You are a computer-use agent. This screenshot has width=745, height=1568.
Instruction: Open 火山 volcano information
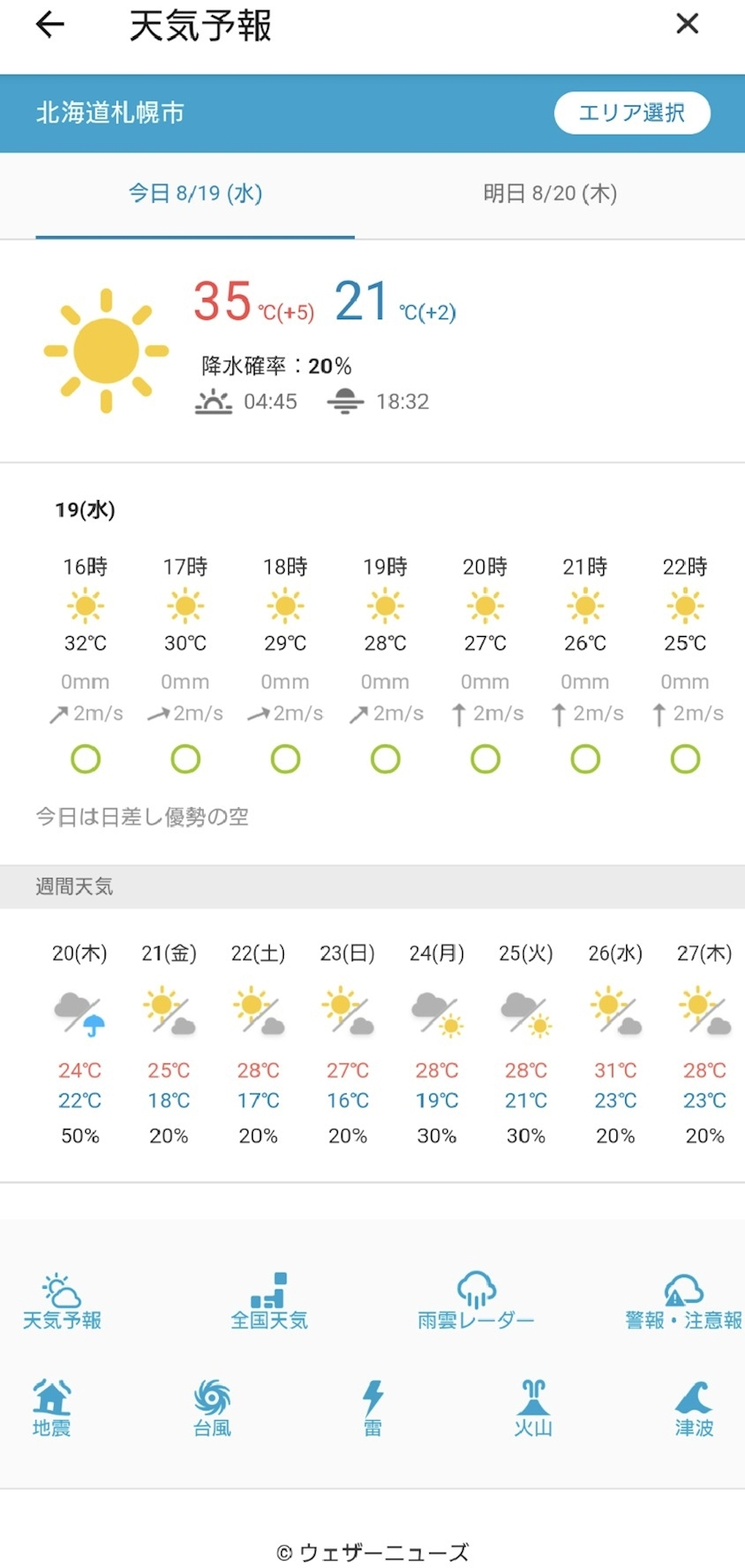click(533, 1408)
